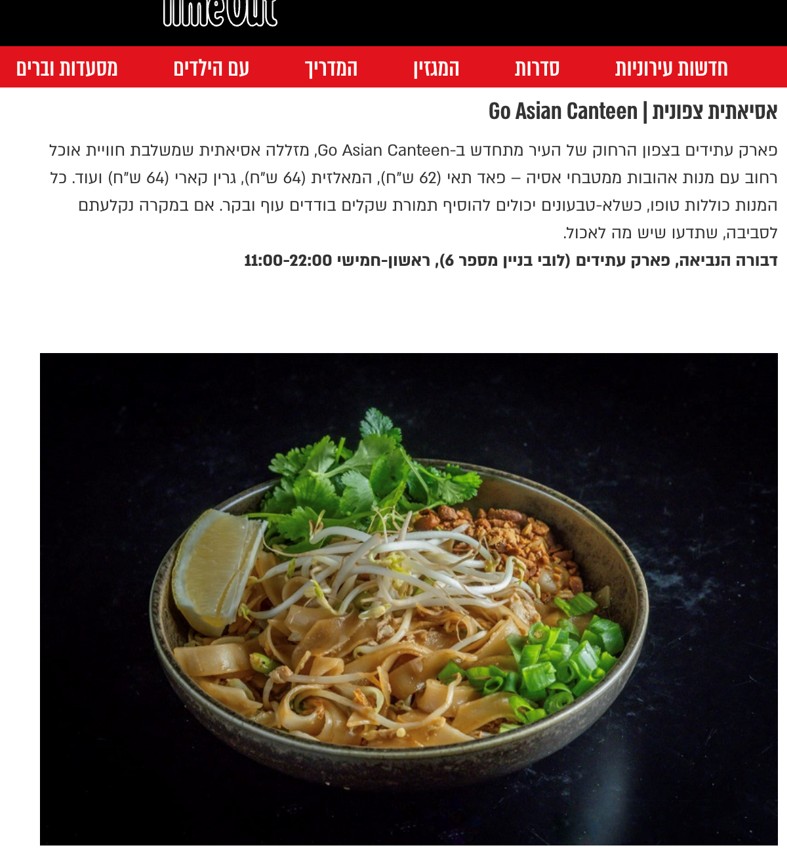787x855 pixels.
Task: Open the עם הילדים section
Action: point(211,68)
